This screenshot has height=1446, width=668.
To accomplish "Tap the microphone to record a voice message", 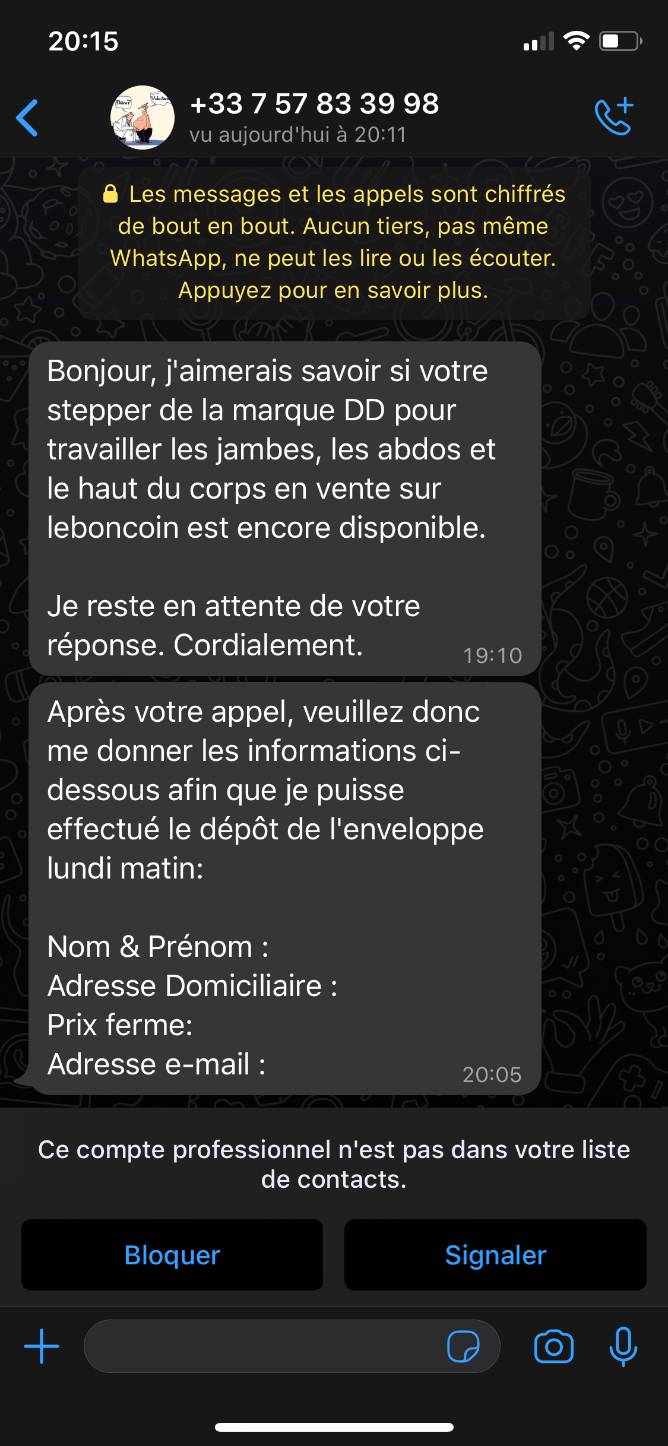I will [623, 1347].
